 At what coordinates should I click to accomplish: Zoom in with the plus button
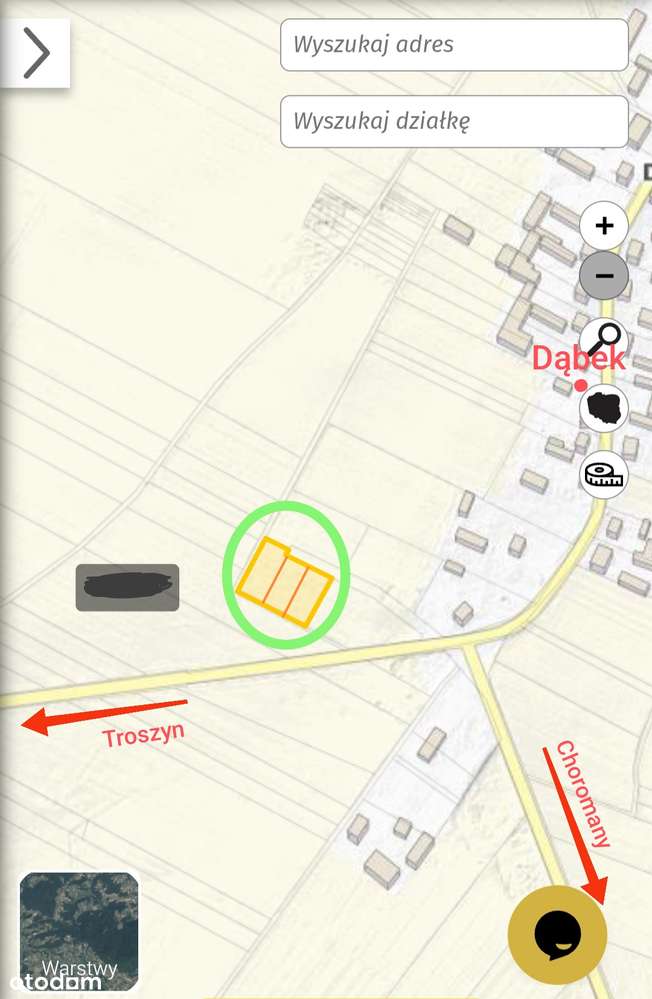(x=604, y=225)
